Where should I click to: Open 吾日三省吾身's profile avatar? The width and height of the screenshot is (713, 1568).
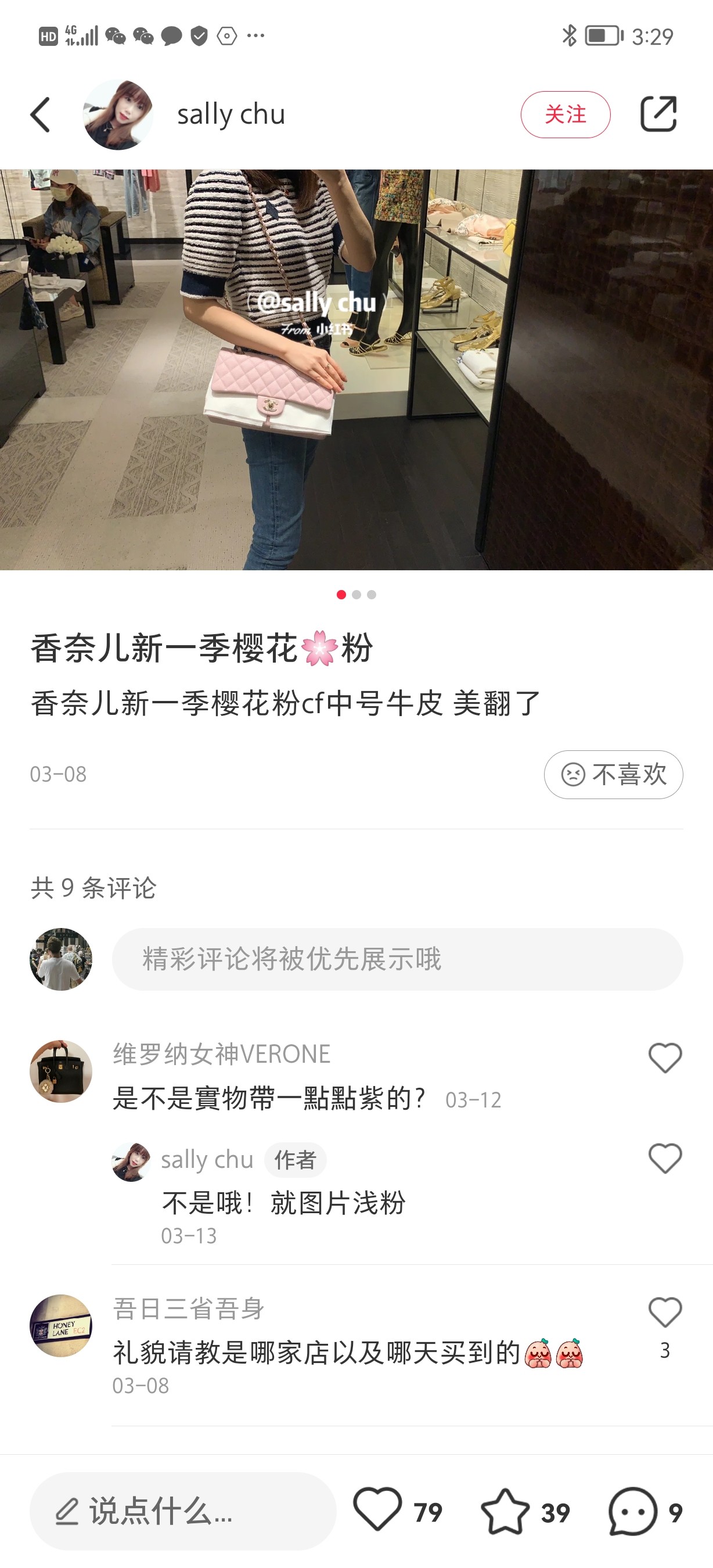click(61, 1325)
